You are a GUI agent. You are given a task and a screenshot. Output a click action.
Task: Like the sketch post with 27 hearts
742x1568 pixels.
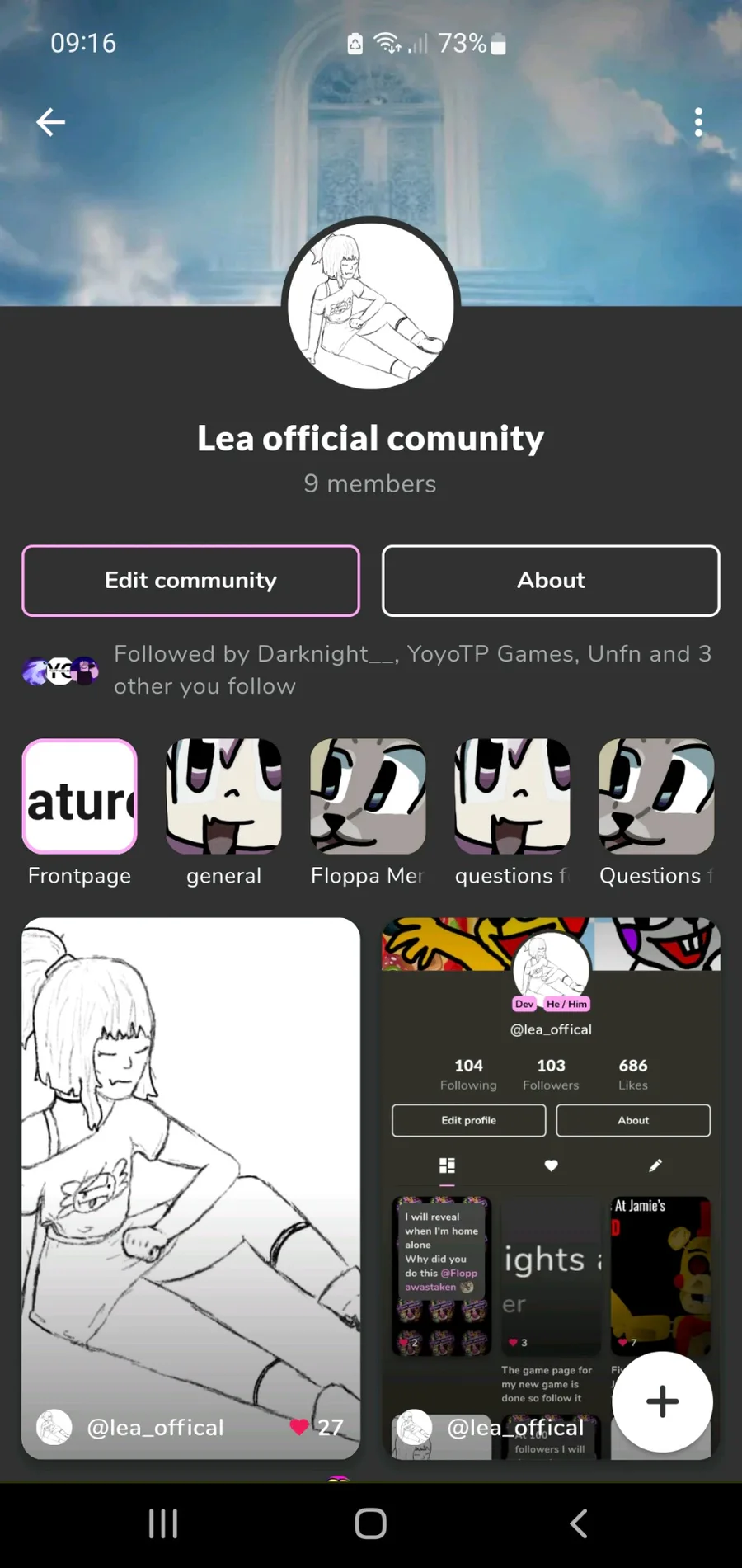click(299, 1427)
